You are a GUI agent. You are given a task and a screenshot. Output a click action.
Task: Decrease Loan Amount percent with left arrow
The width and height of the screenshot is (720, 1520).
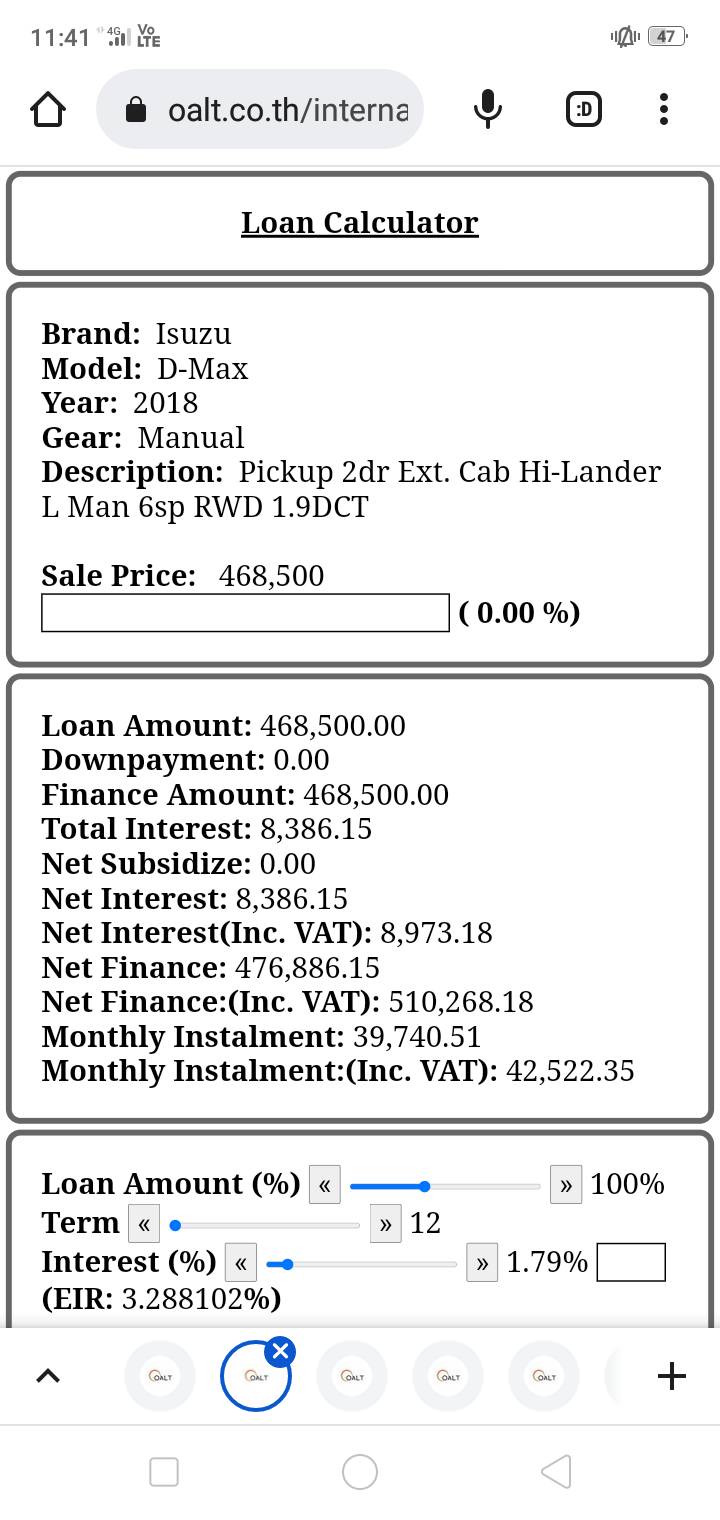pos(325,1186)
